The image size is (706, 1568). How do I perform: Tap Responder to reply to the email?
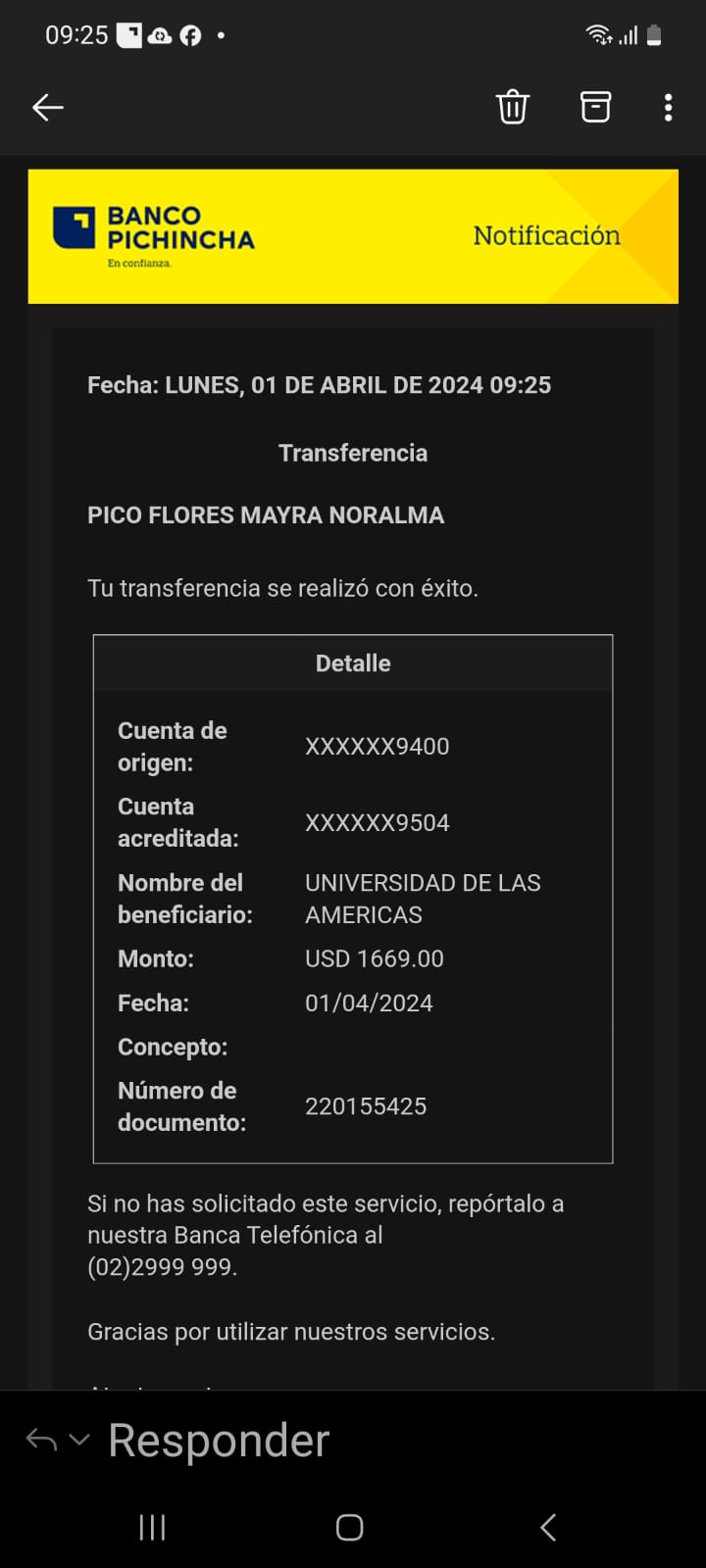(x=218, y=1440)
